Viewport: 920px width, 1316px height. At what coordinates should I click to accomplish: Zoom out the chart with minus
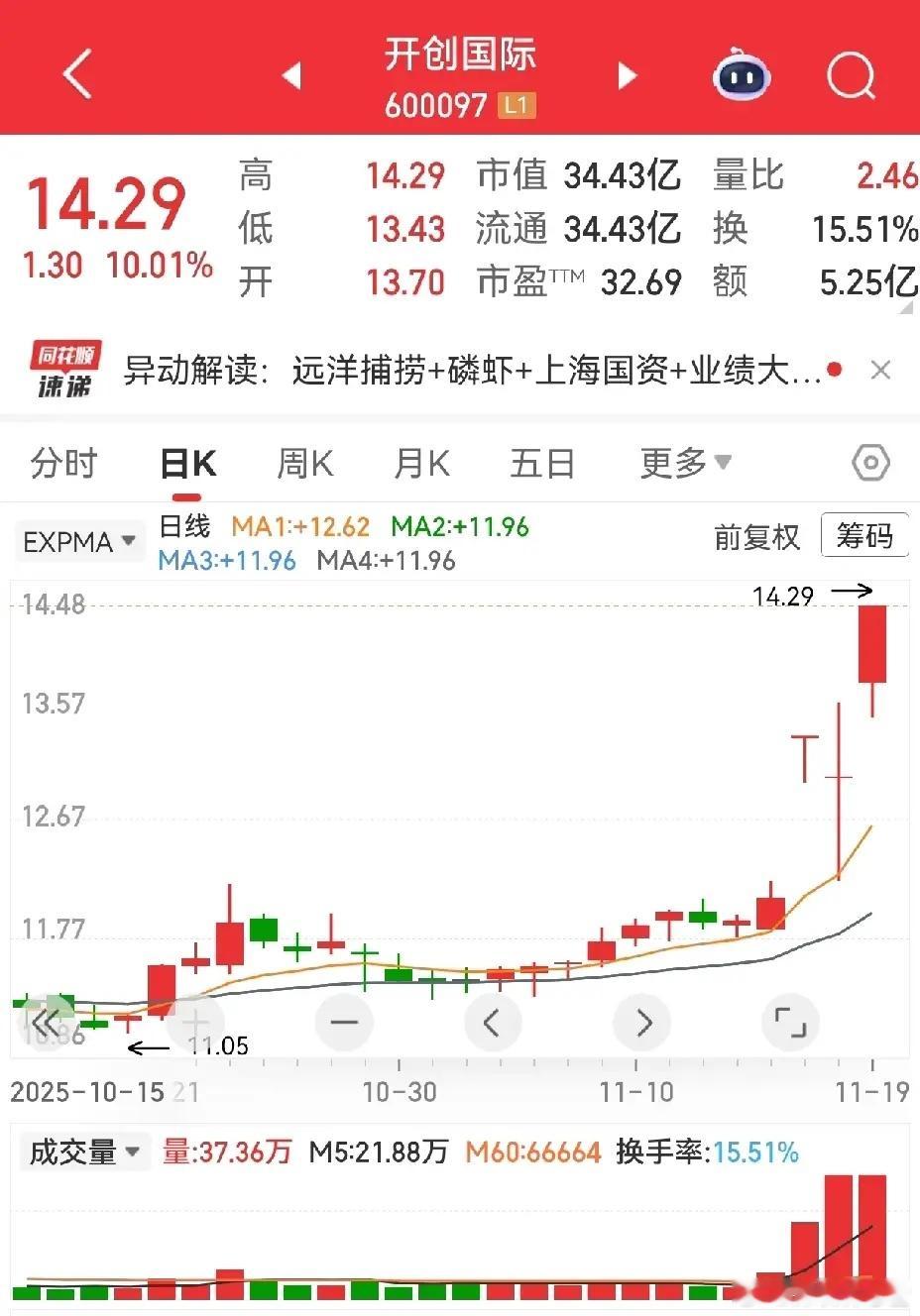pos(344,1022)
